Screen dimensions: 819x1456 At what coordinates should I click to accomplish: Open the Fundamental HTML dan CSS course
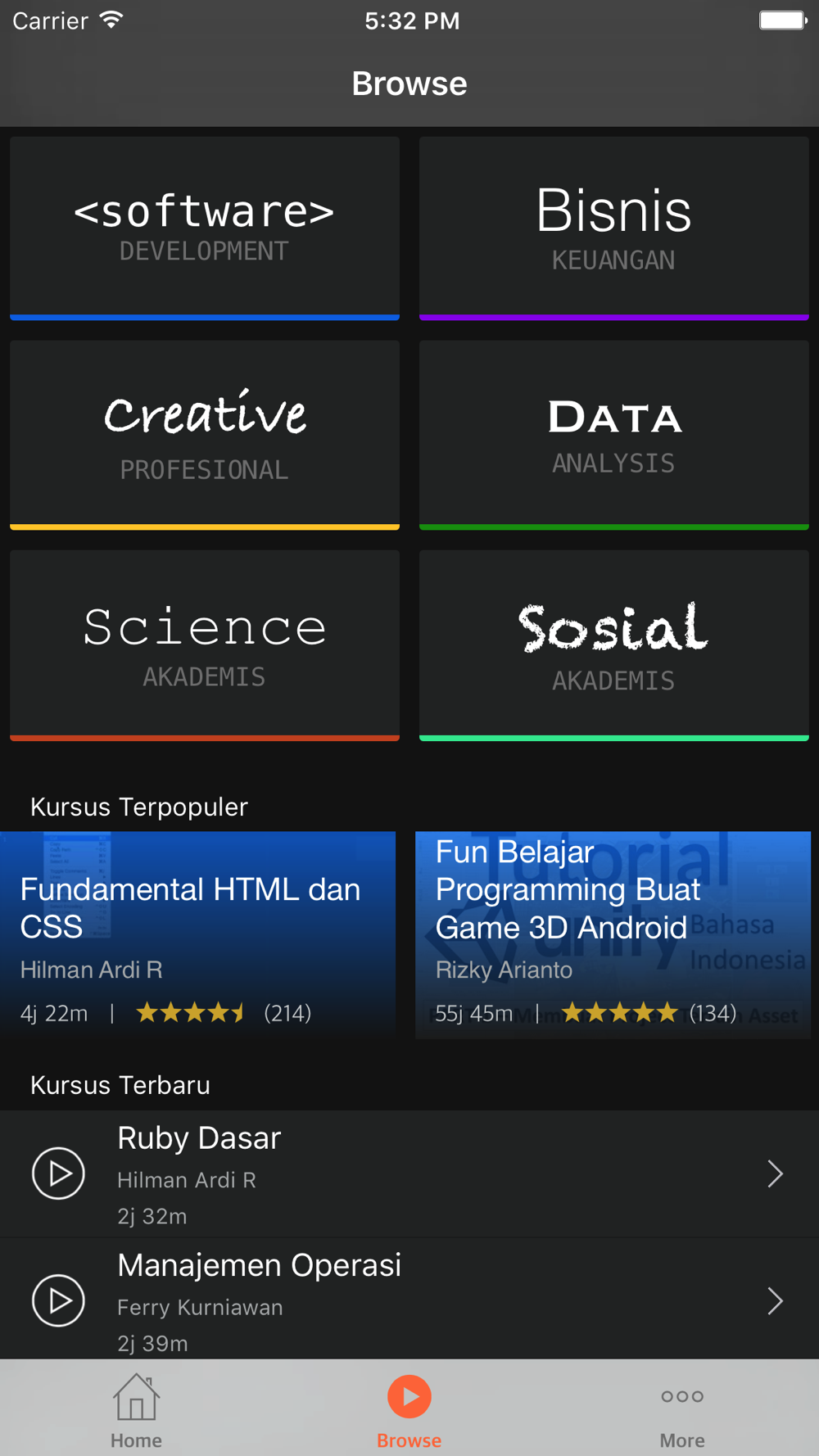(197, 935)
